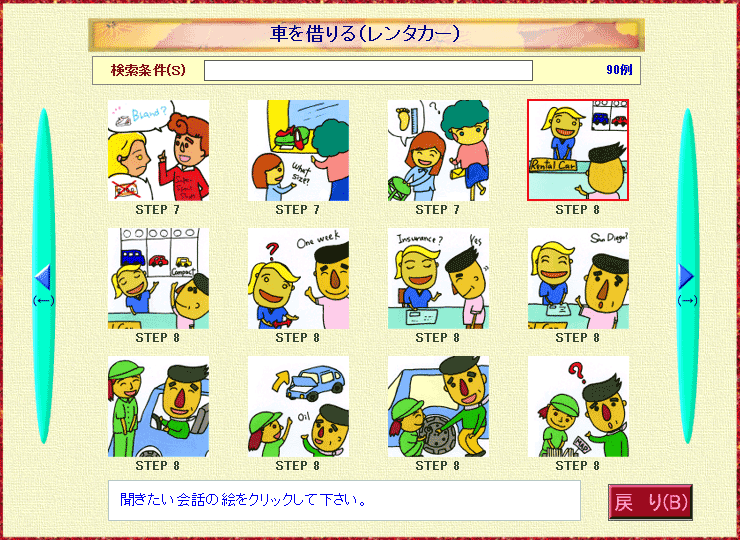Open the 'Compact' car choice picture
The image size is (740, 540).
[x=158, y=278]
